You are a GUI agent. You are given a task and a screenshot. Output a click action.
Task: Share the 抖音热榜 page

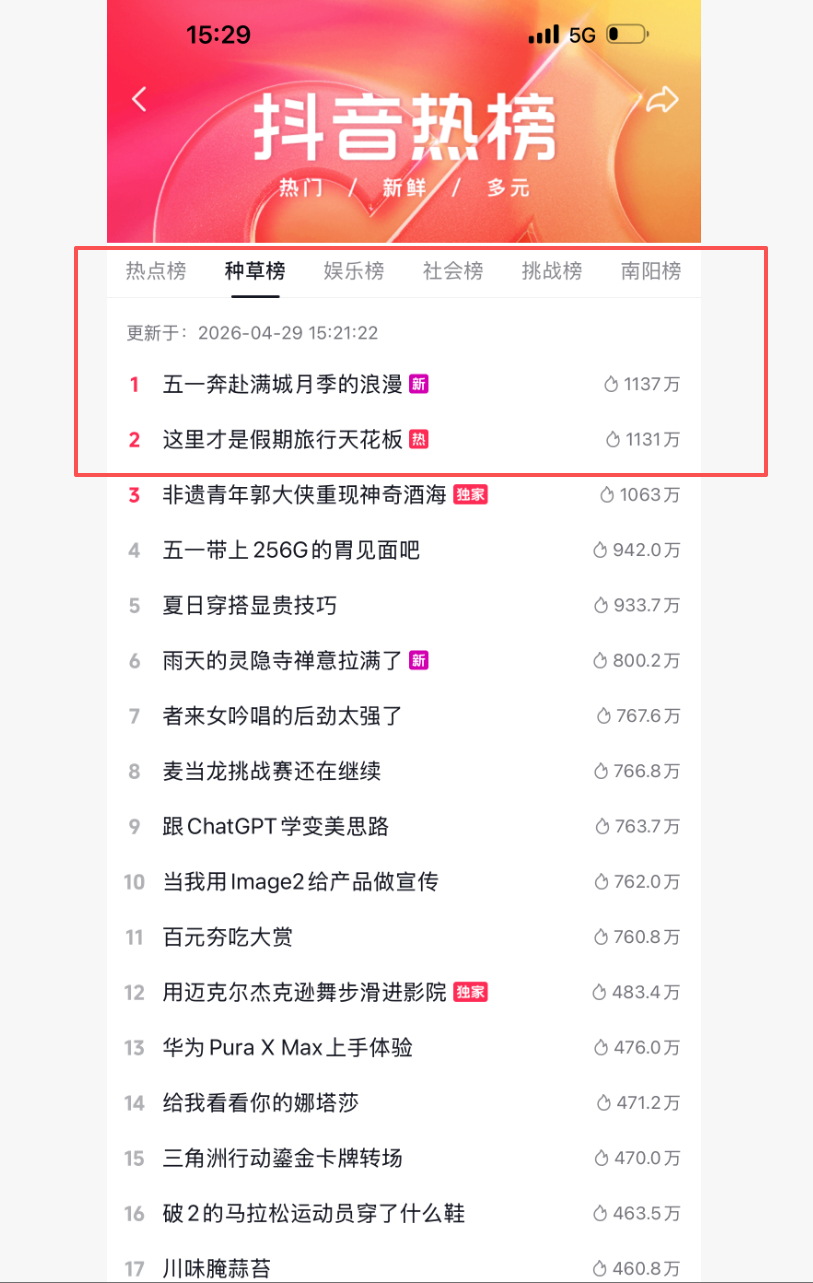click(662, 99)
